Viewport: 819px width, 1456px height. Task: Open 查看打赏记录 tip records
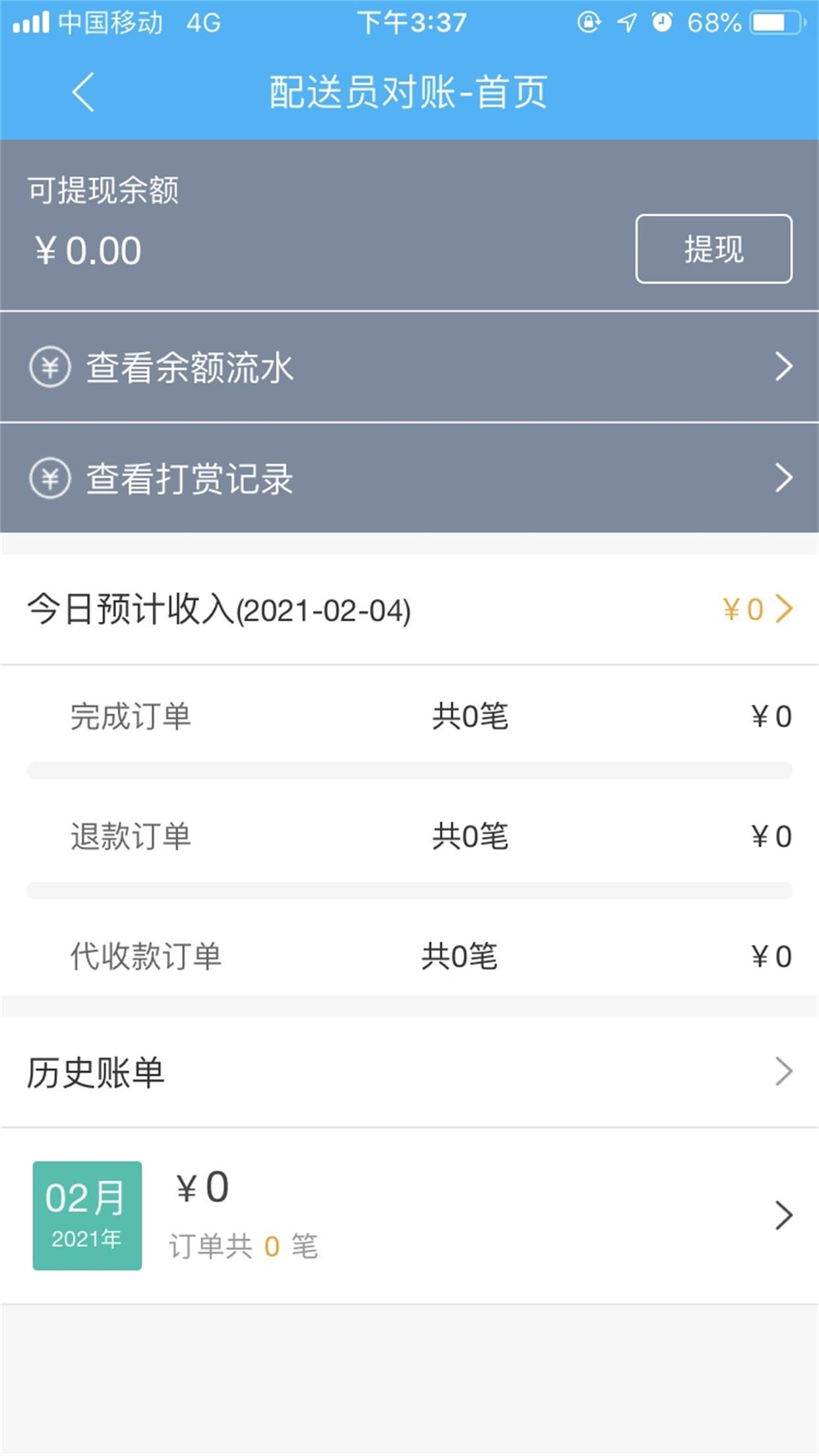[x=409, y=478]
